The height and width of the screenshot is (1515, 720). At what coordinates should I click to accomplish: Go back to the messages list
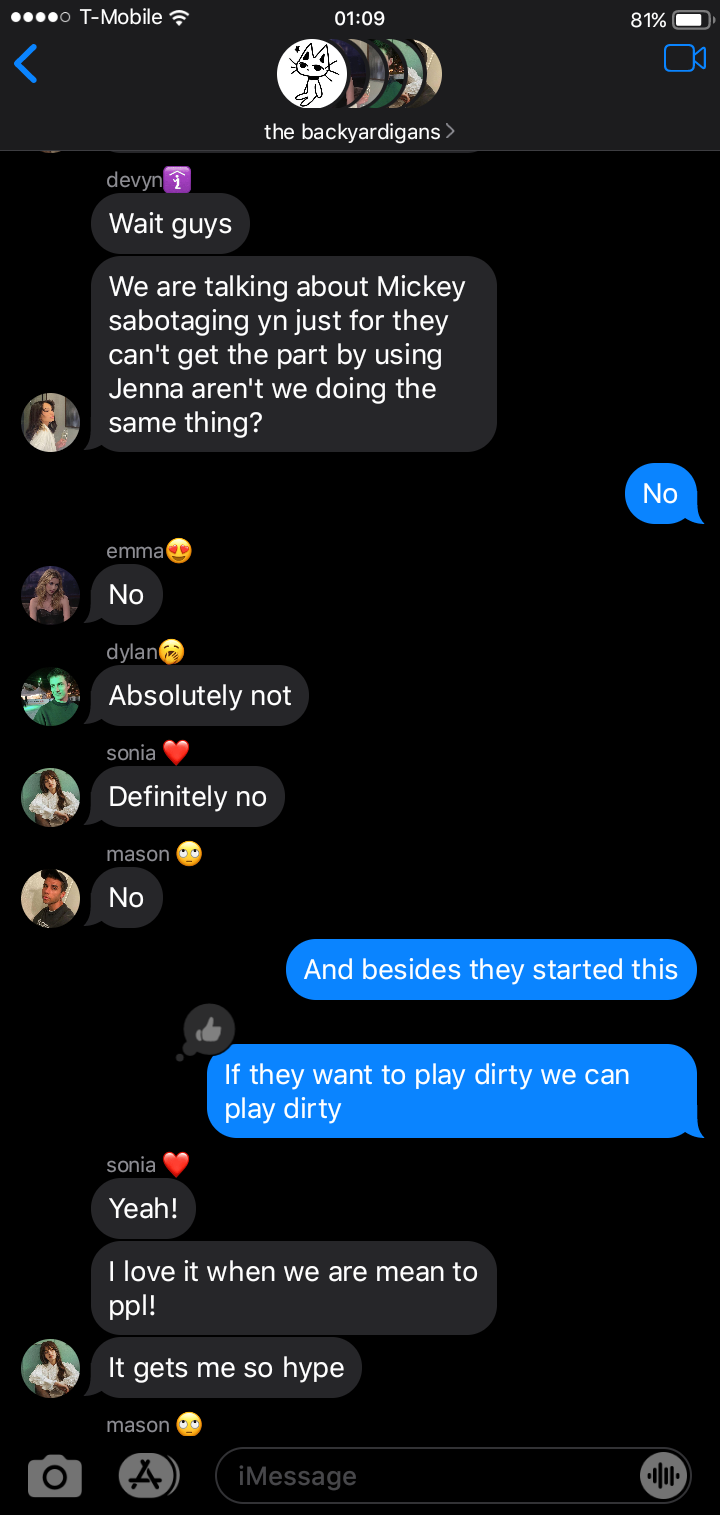[x=26, y=63]
